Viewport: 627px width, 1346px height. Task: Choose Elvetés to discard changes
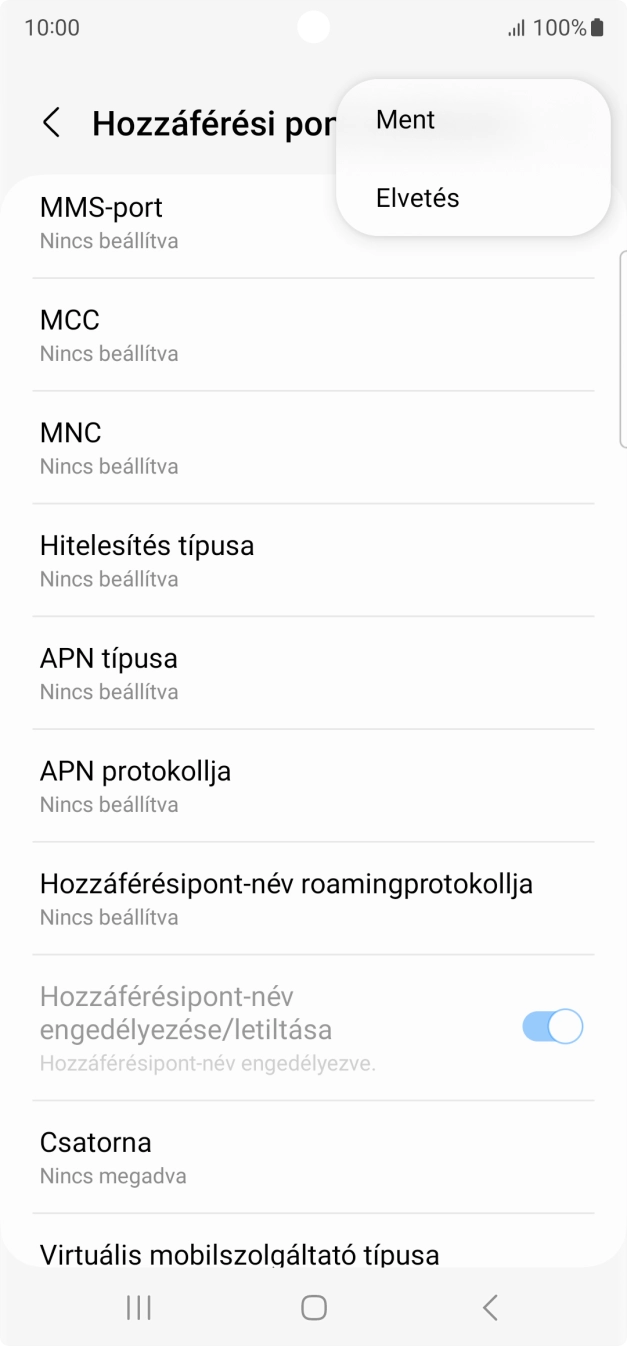click(x=418, y=198)
